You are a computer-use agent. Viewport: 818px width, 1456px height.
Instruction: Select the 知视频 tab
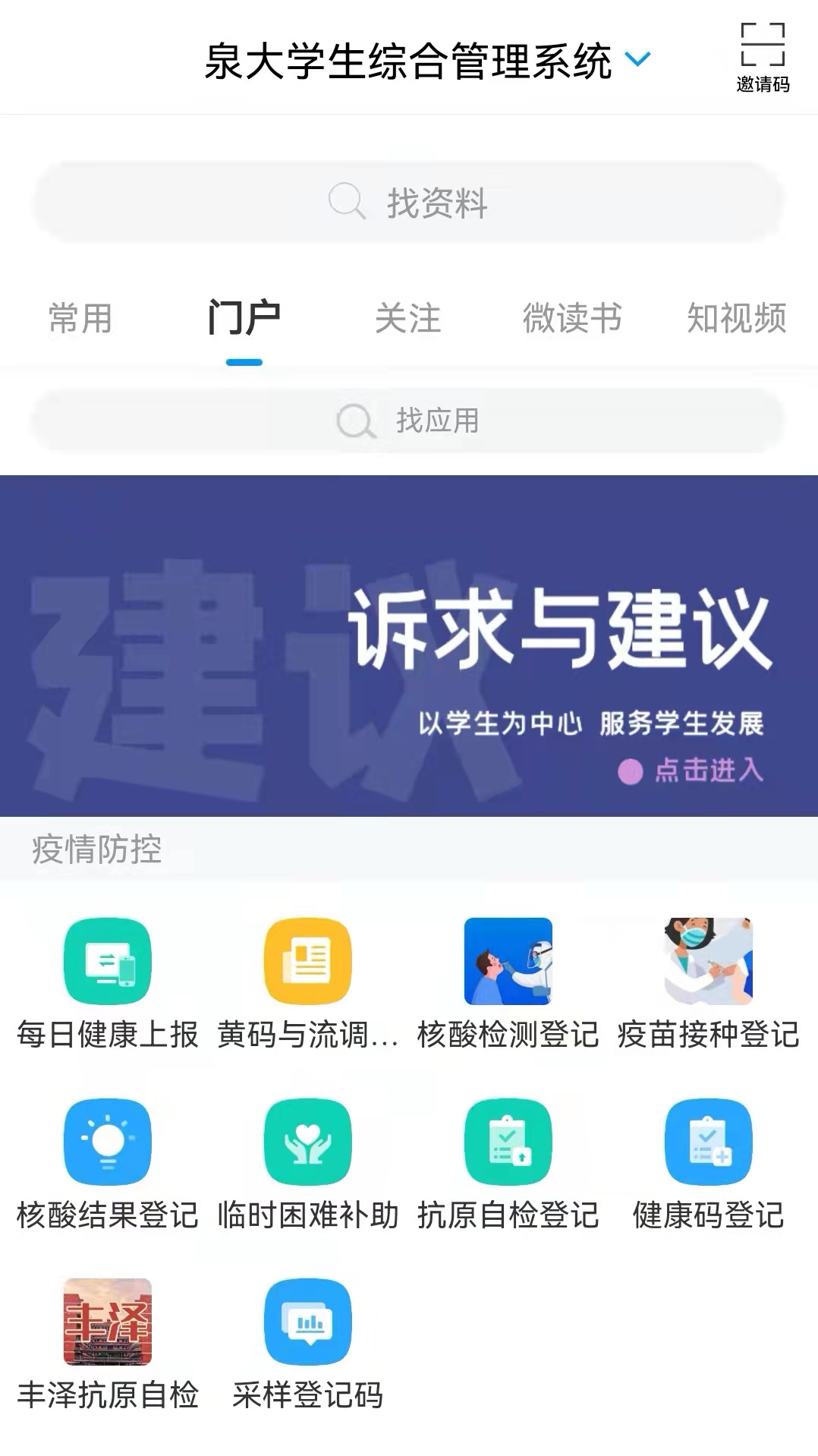tap(737, 319)
